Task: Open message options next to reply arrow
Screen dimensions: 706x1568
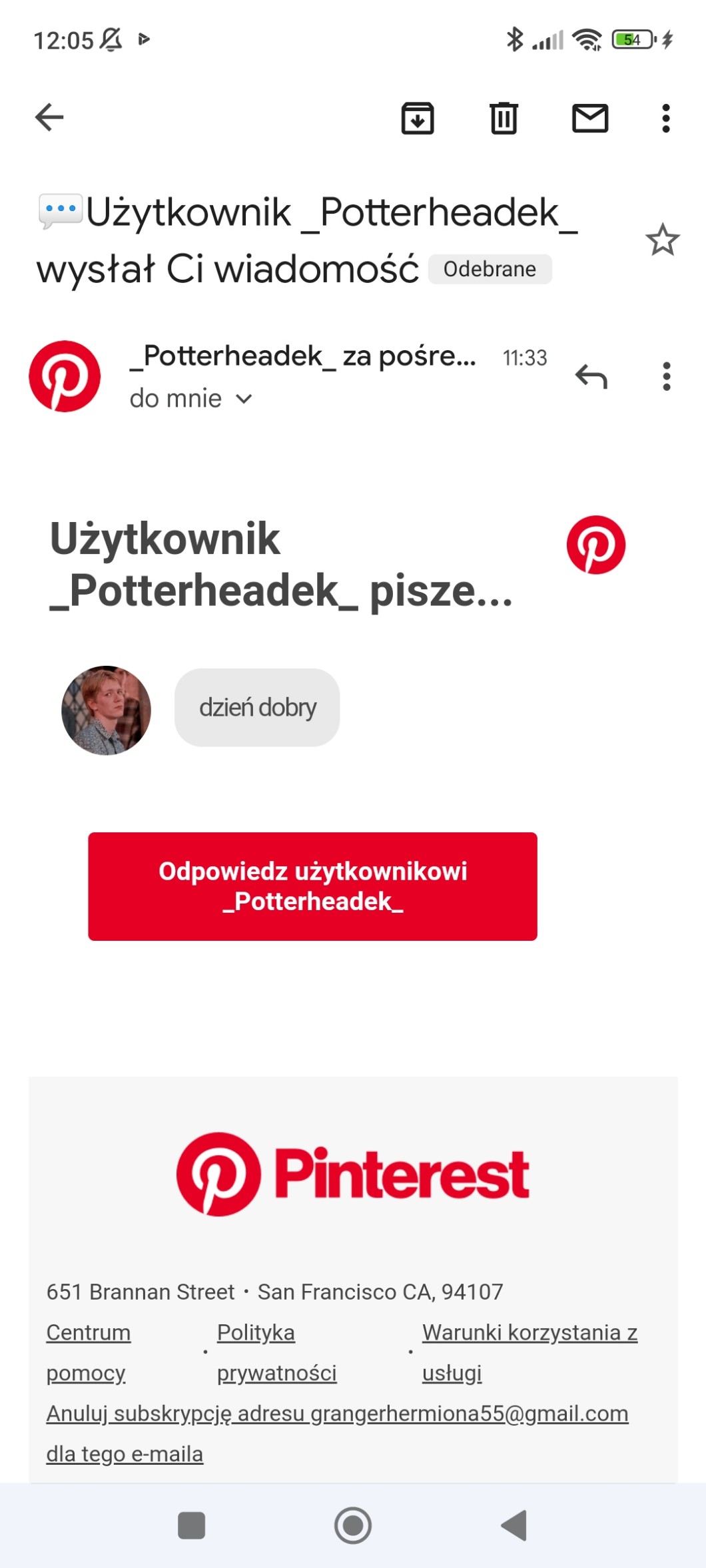Action: [x=666, y=377]
